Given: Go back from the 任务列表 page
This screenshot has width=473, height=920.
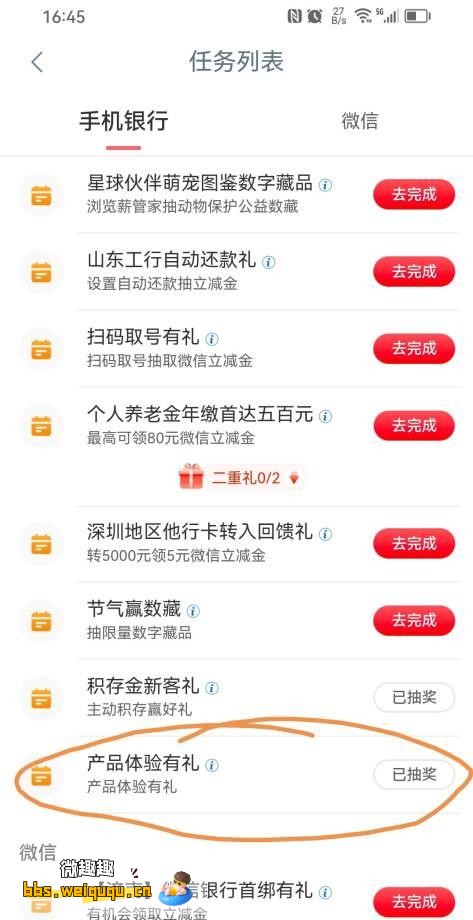Looking at the screenshot, I should [x=38, y=62].
